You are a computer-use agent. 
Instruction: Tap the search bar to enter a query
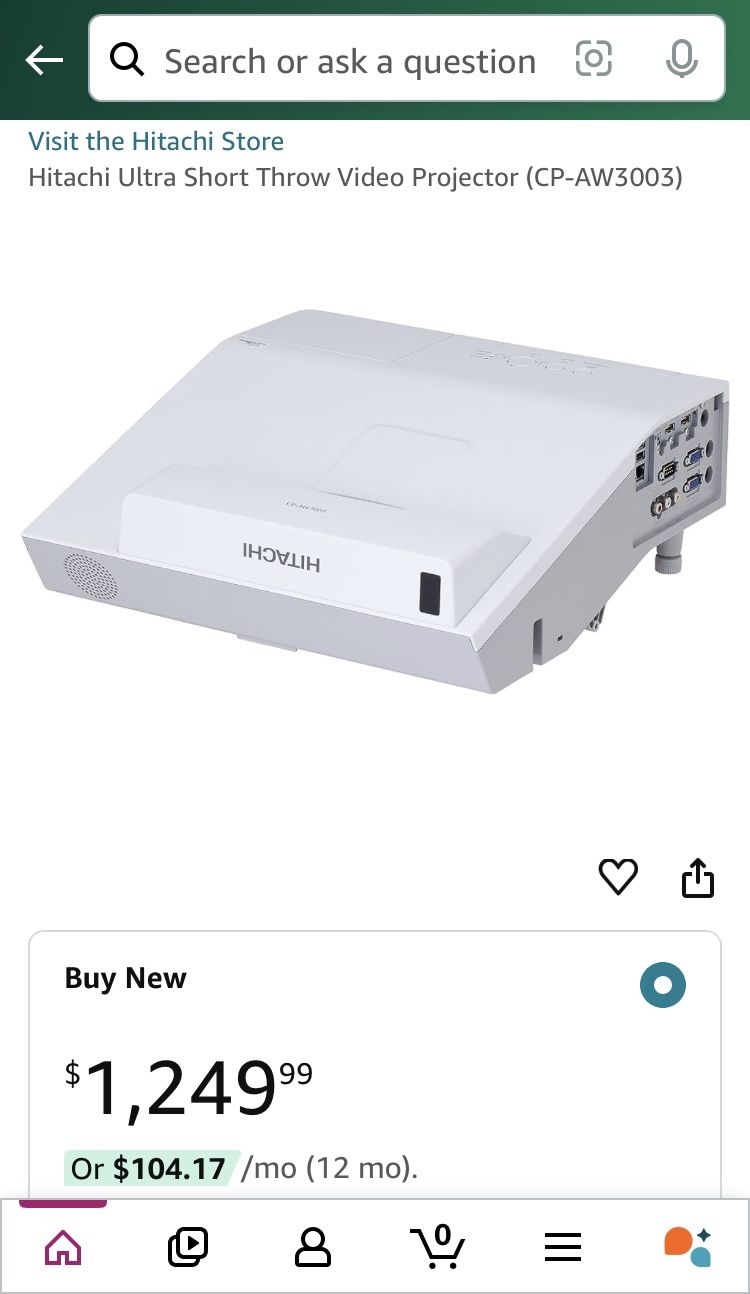tap(350, 60)
